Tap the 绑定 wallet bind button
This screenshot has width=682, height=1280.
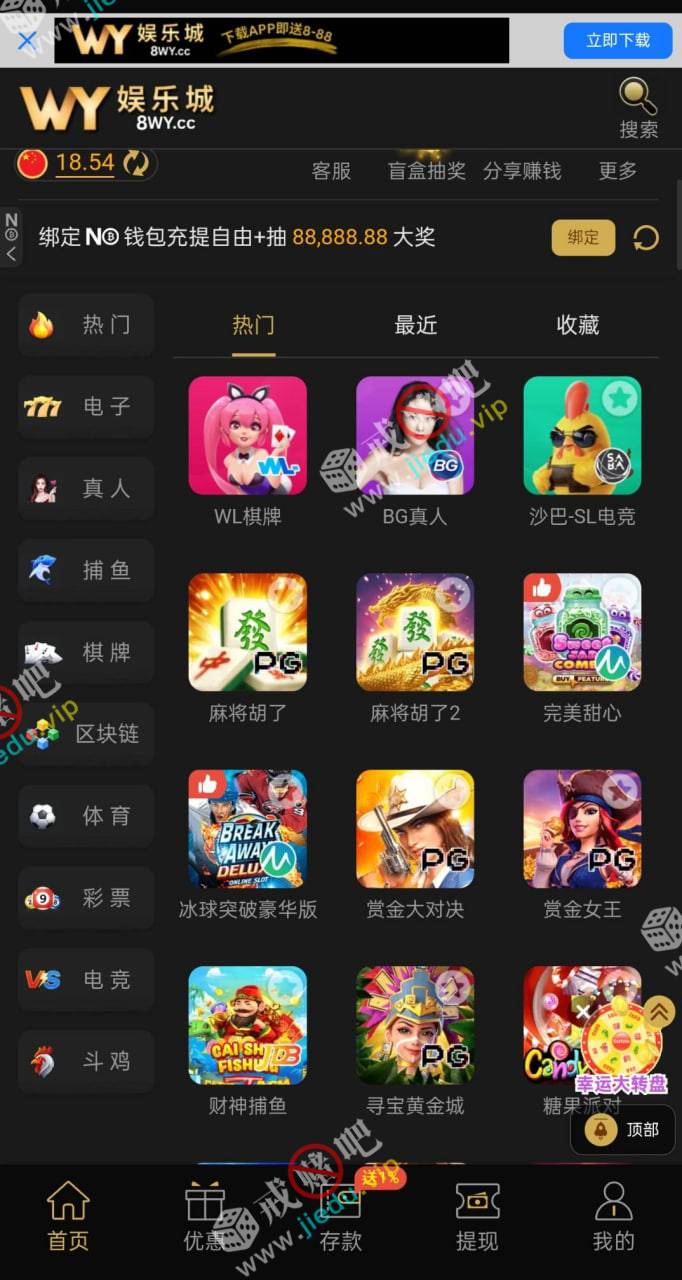(583, 238)
